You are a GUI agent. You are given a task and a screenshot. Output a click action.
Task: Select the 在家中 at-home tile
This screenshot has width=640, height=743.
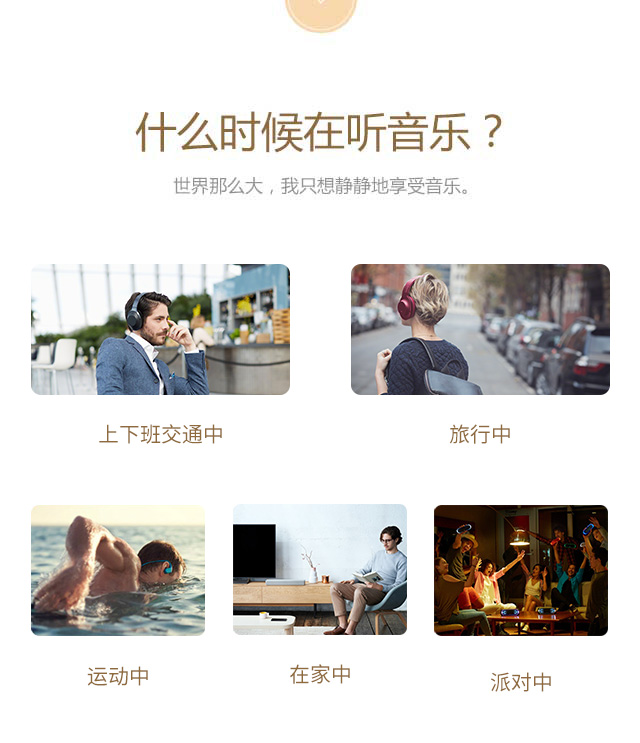(320, 570)
